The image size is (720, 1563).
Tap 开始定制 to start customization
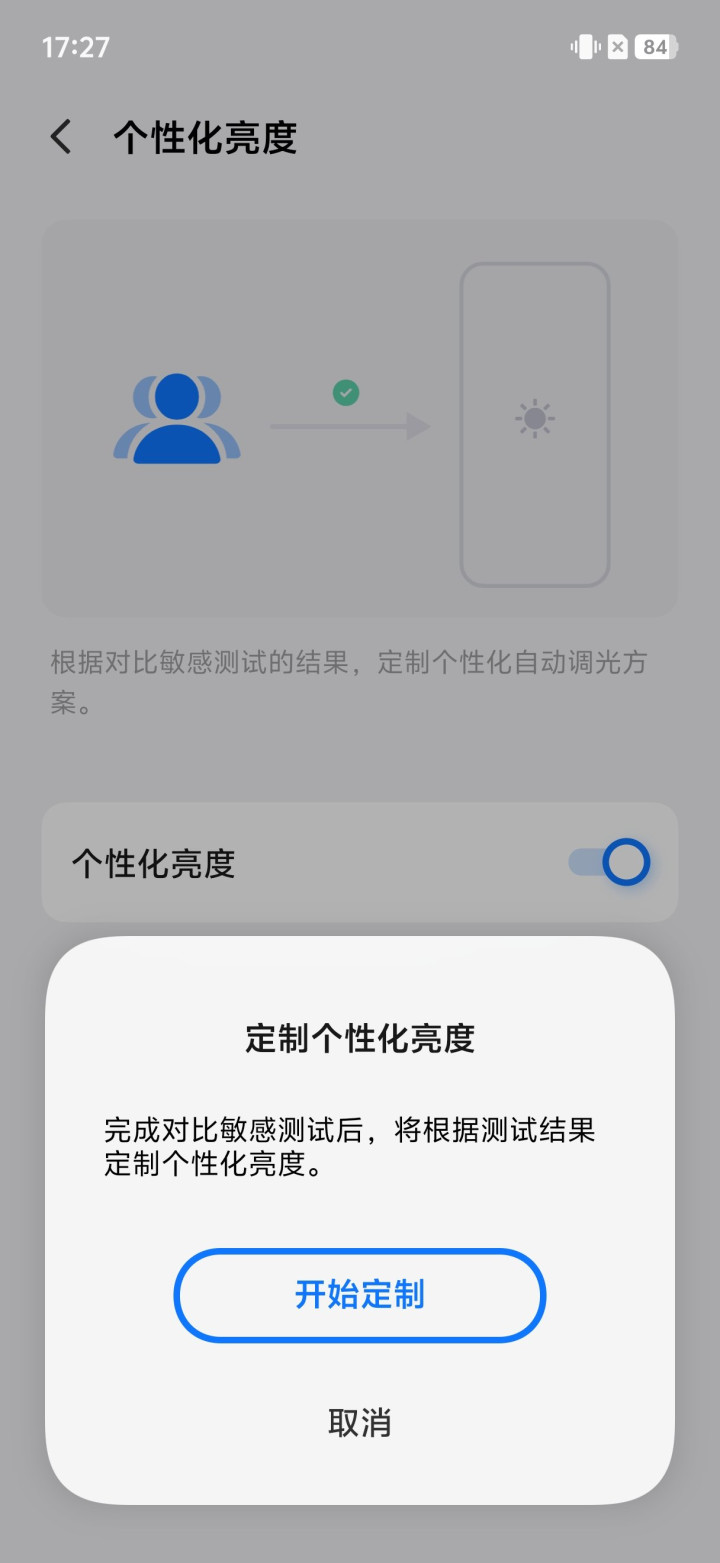pyautogui.click(x=360, y=1294)
